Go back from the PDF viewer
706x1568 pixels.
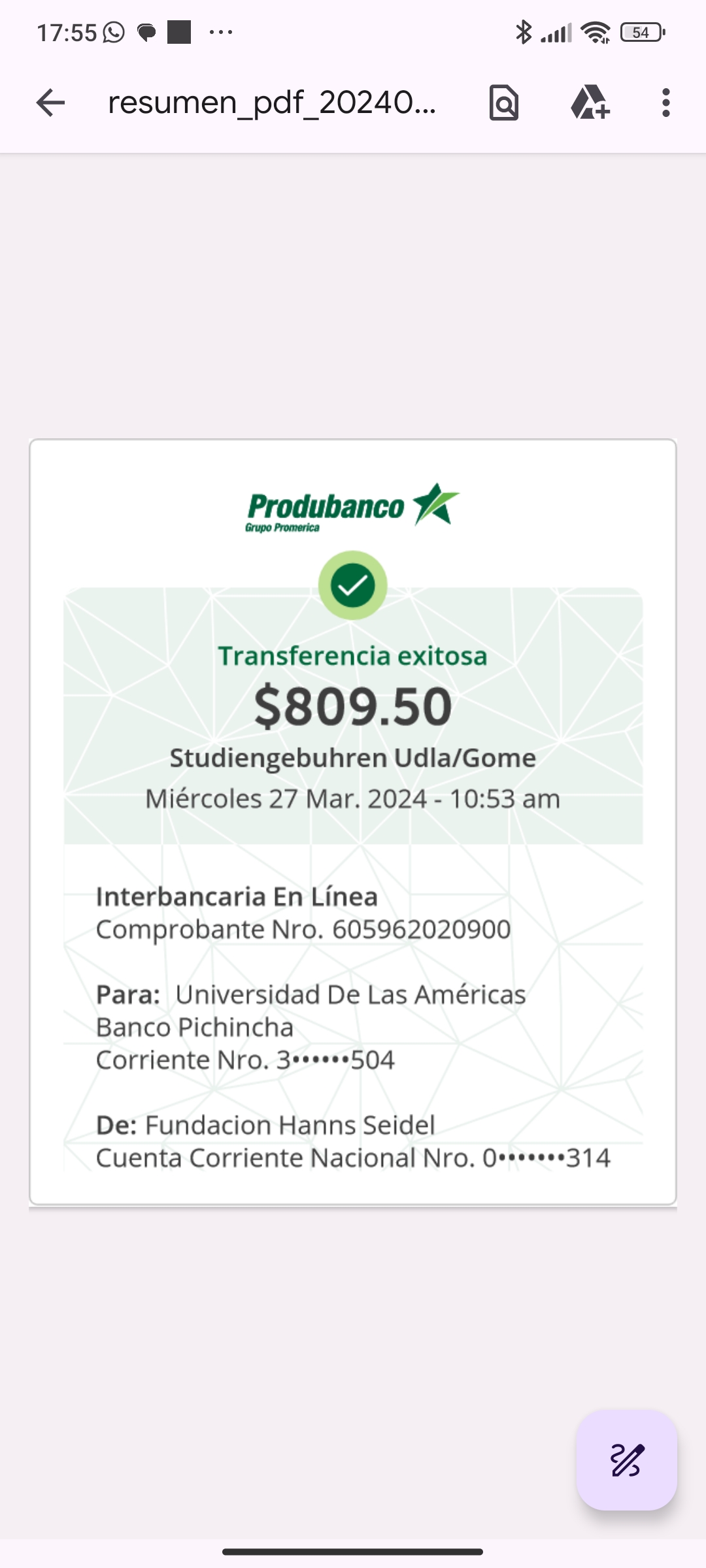coord(50,103)
